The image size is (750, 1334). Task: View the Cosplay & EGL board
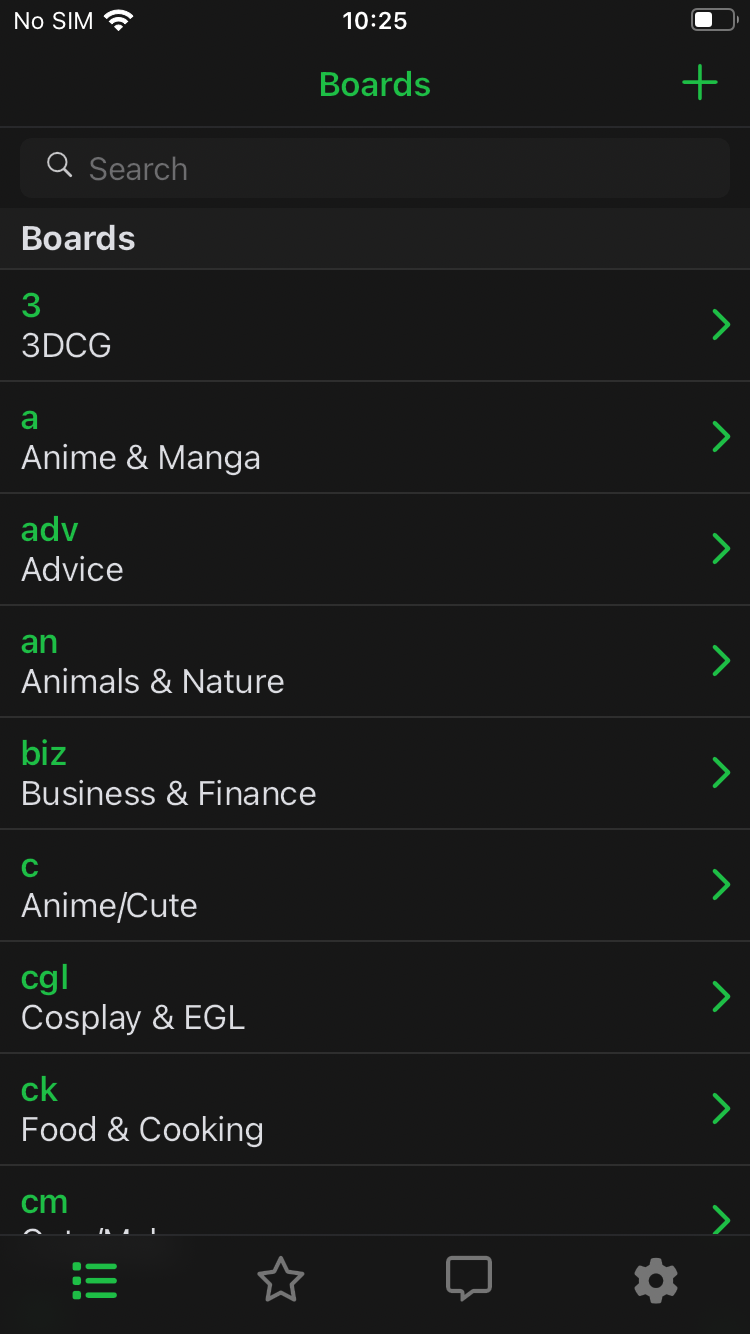click(x=375, y=997)
